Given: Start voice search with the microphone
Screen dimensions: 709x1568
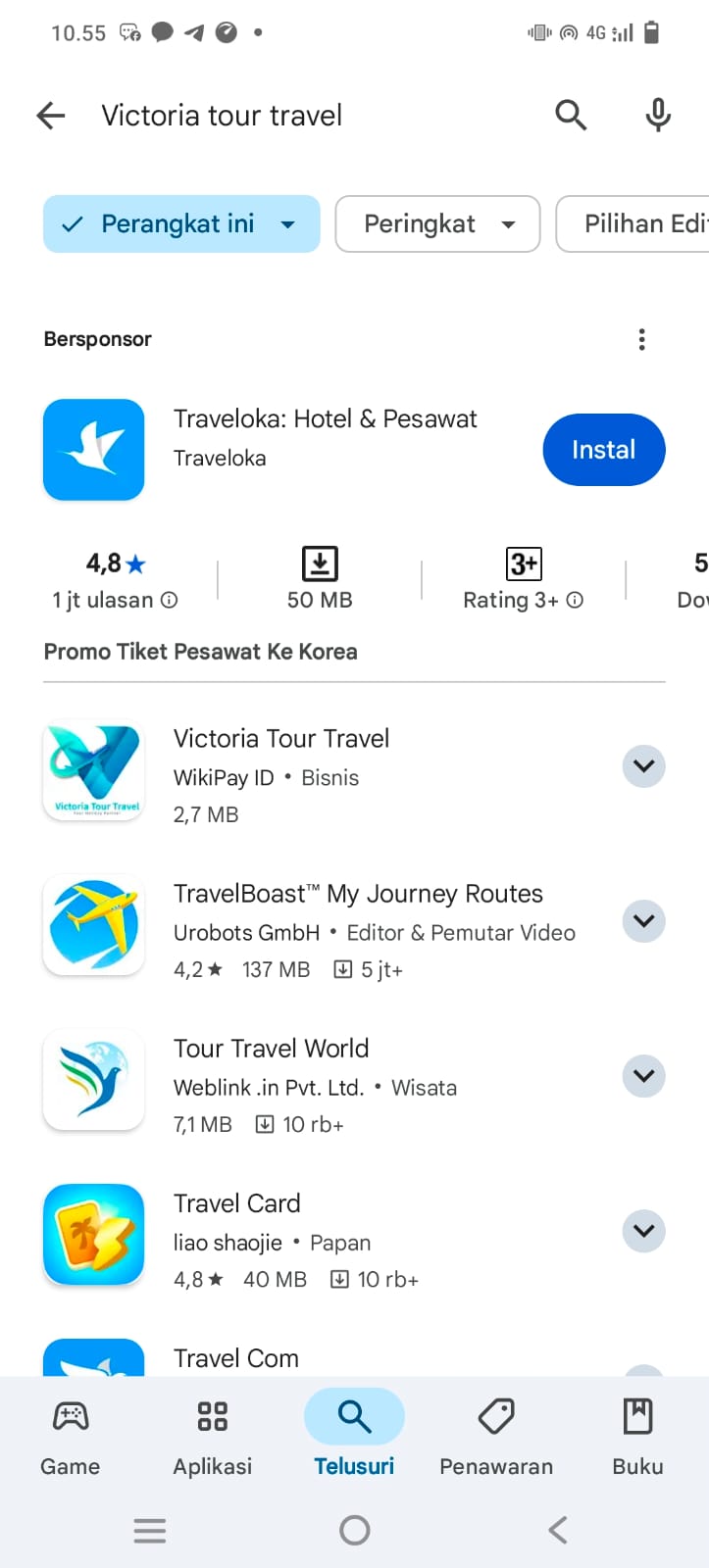Looking at the screenshot, I should (658, 116).
